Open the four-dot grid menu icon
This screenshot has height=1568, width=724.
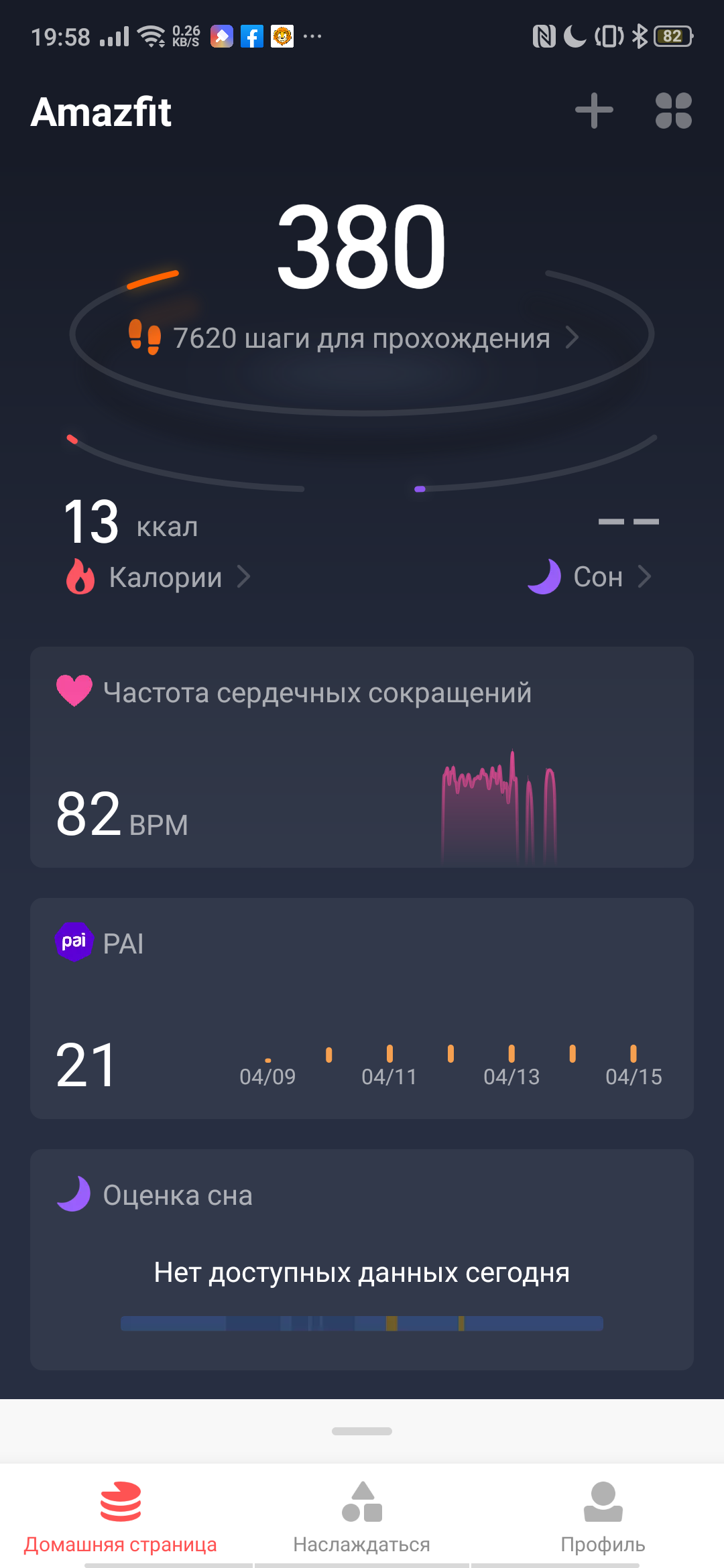[673, 111]
